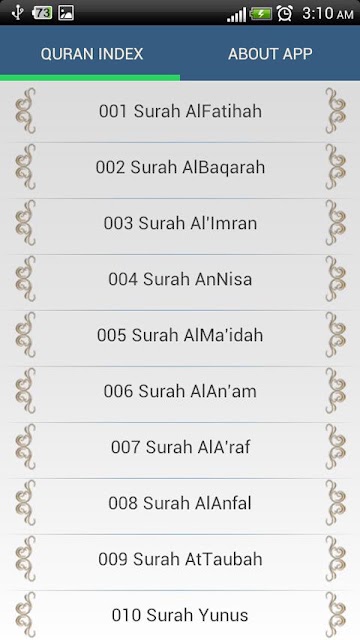
Task: Open 010 Surah Yunus
Action: (180, 615)
